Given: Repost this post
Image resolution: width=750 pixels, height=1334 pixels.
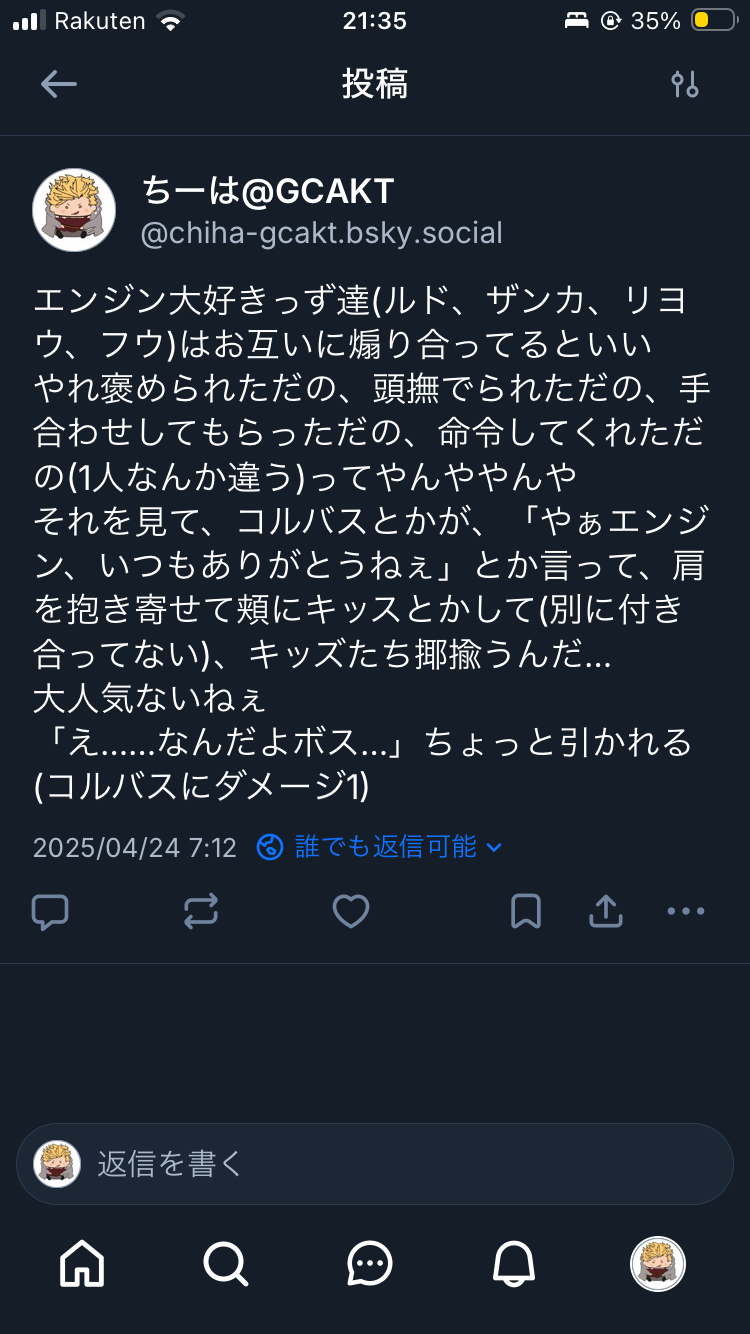Looking at the screenshot, I should 201,911.
